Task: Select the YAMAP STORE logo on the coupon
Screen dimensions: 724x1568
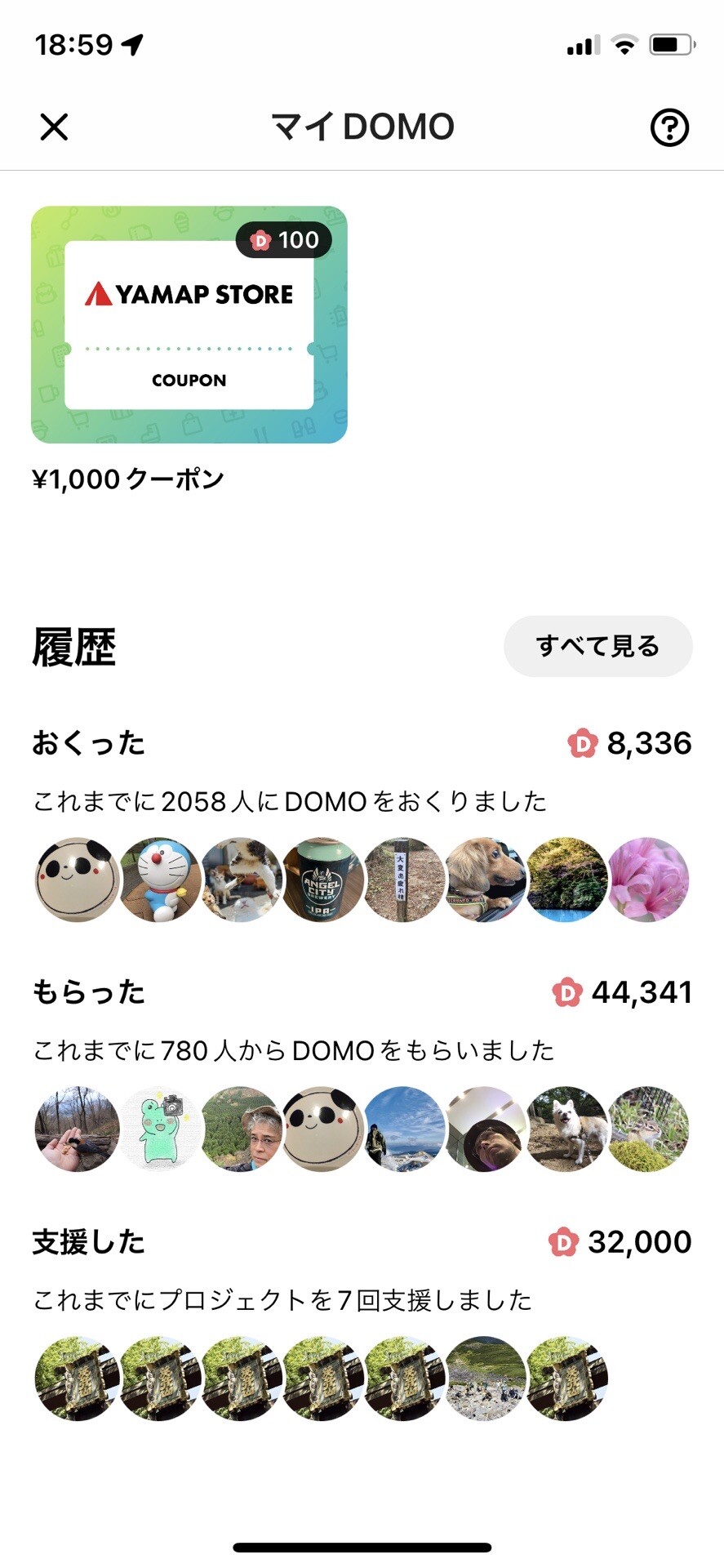Action: pyautogui.click(x=188, y=294)
